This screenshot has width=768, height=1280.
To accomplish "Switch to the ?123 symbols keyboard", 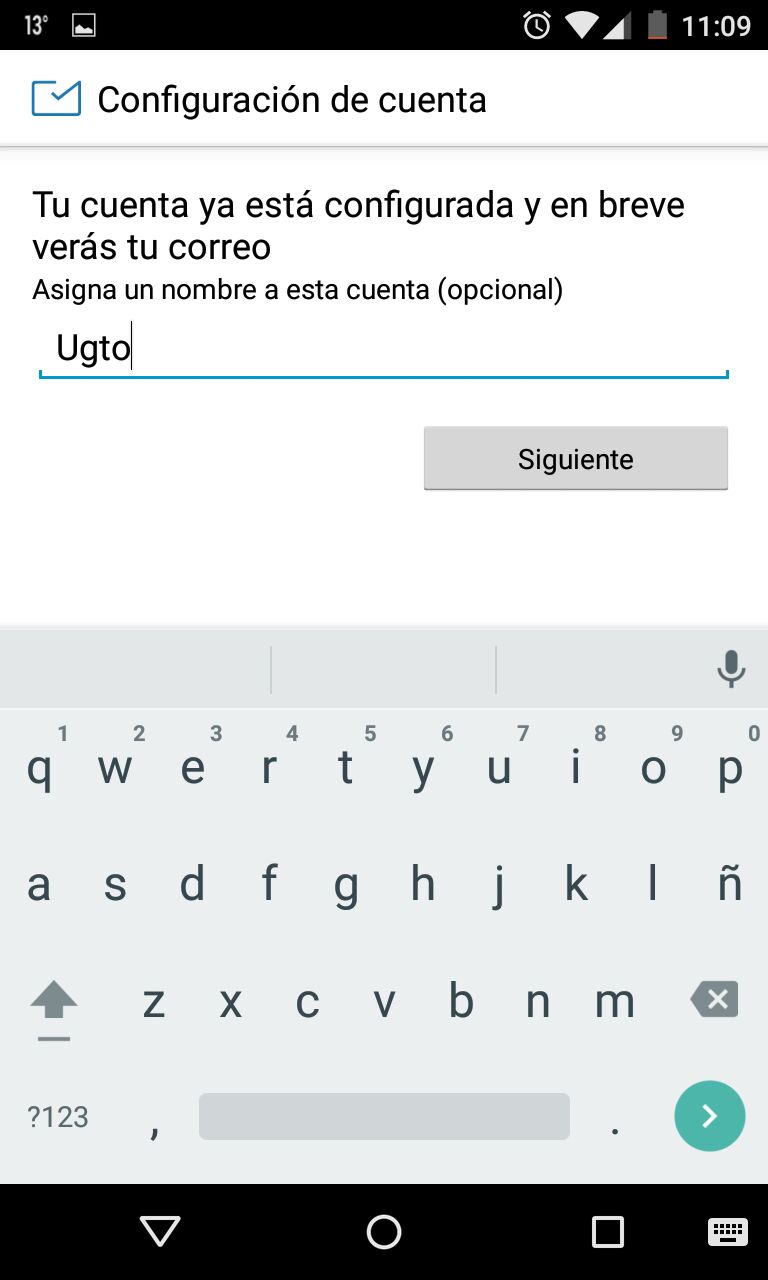I will point(58,1116).
